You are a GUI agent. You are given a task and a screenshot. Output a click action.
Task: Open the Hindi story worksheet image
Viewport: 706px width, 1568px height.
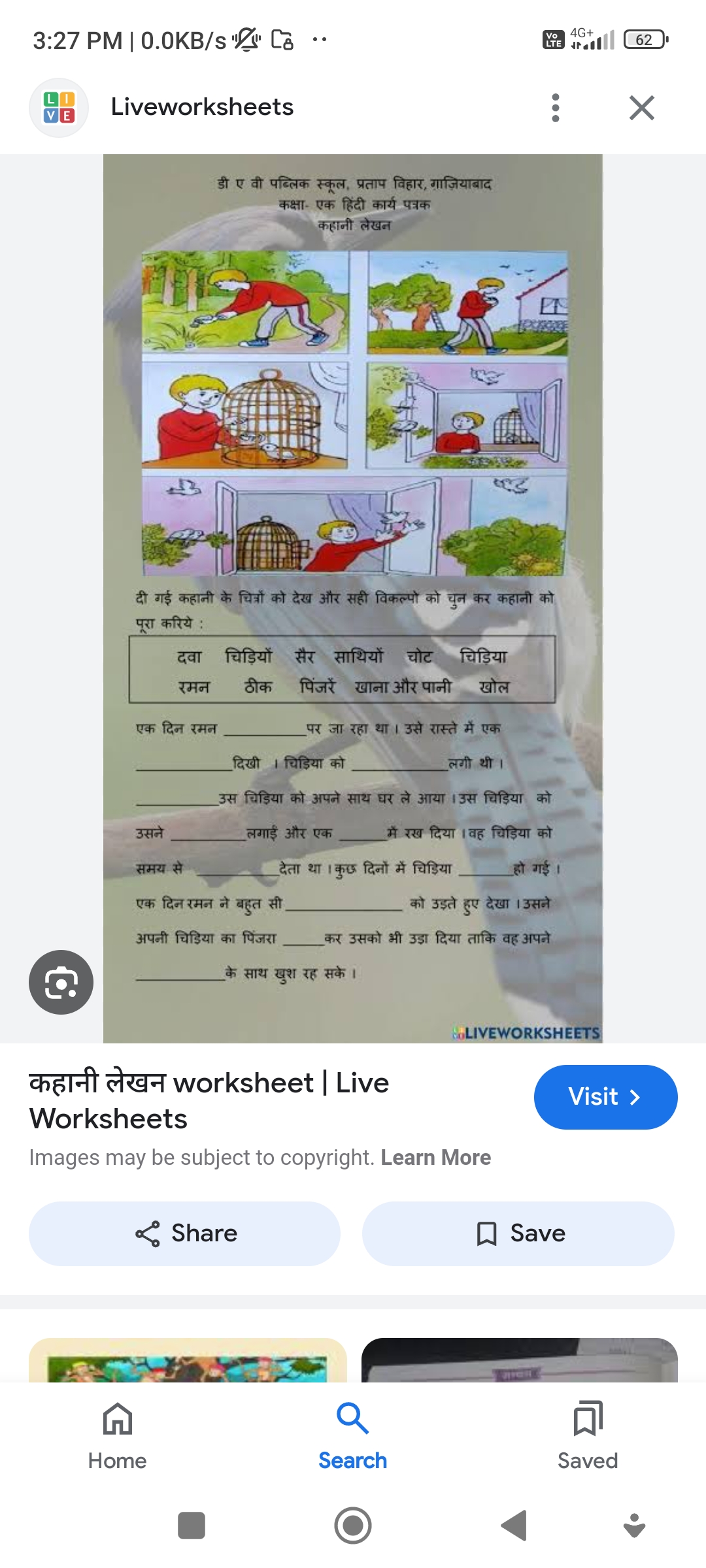(x=353, y=598)
